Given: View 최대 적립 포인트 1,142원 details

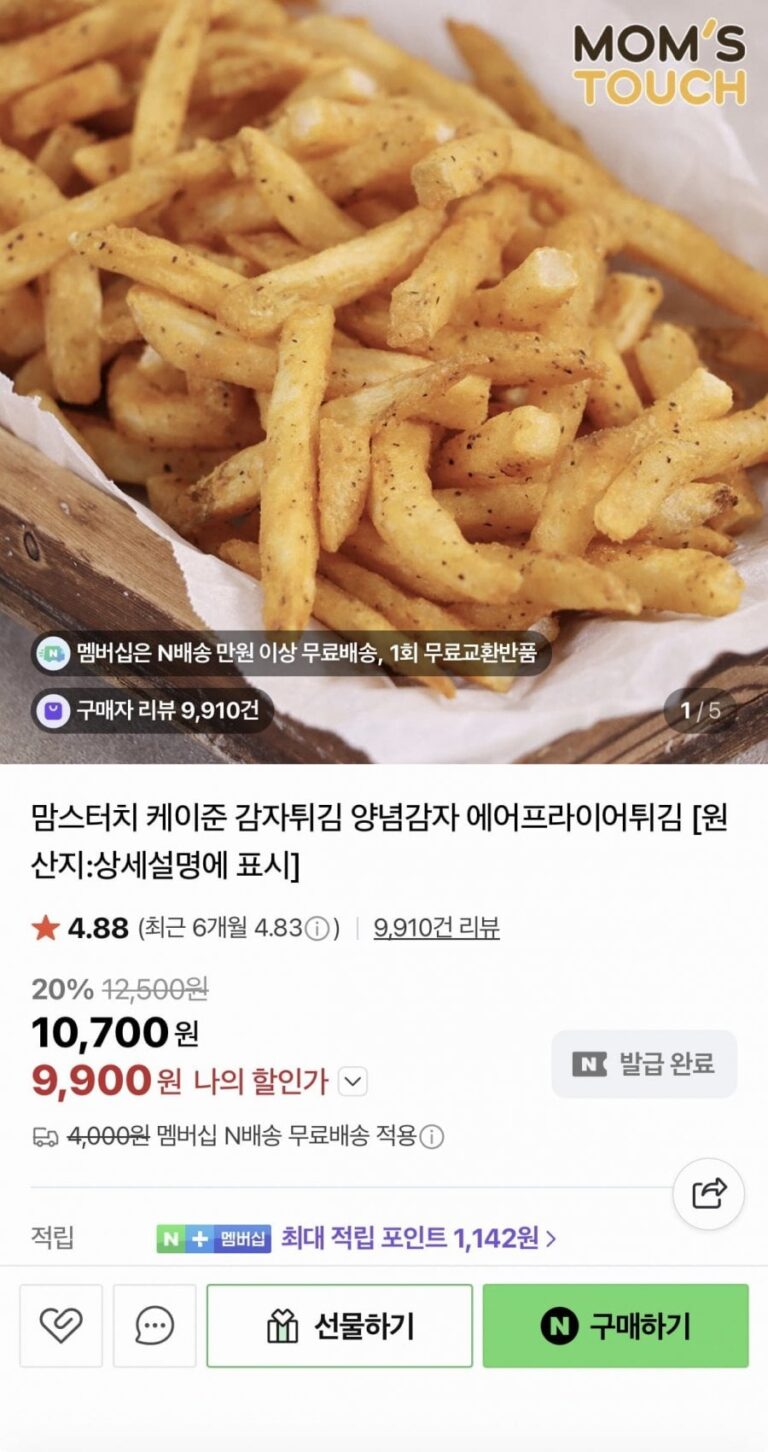Looking at the screenshot, I should (x=418, y=1238).
